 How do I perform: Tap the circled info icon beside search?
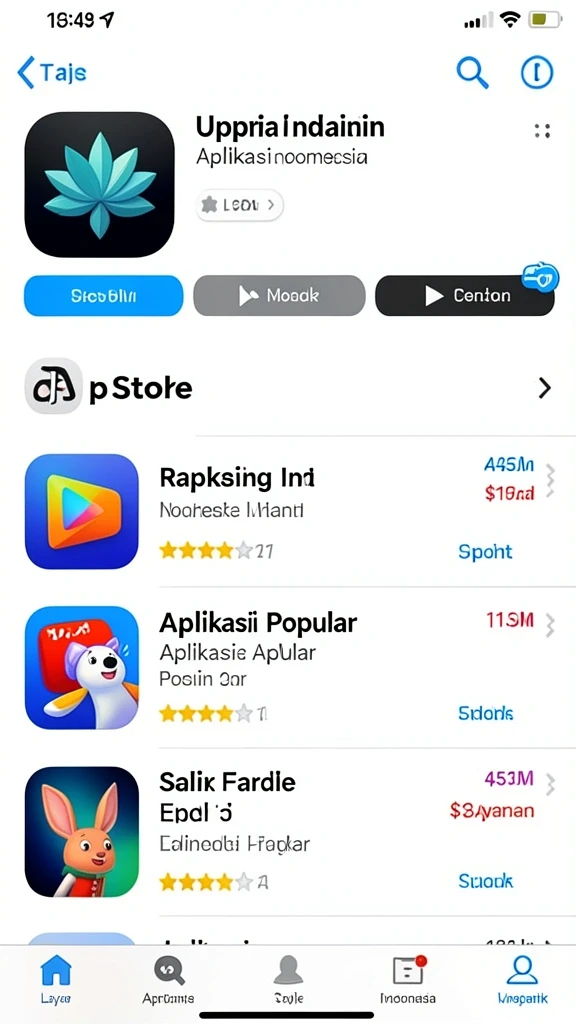click(x=537, y=72)
